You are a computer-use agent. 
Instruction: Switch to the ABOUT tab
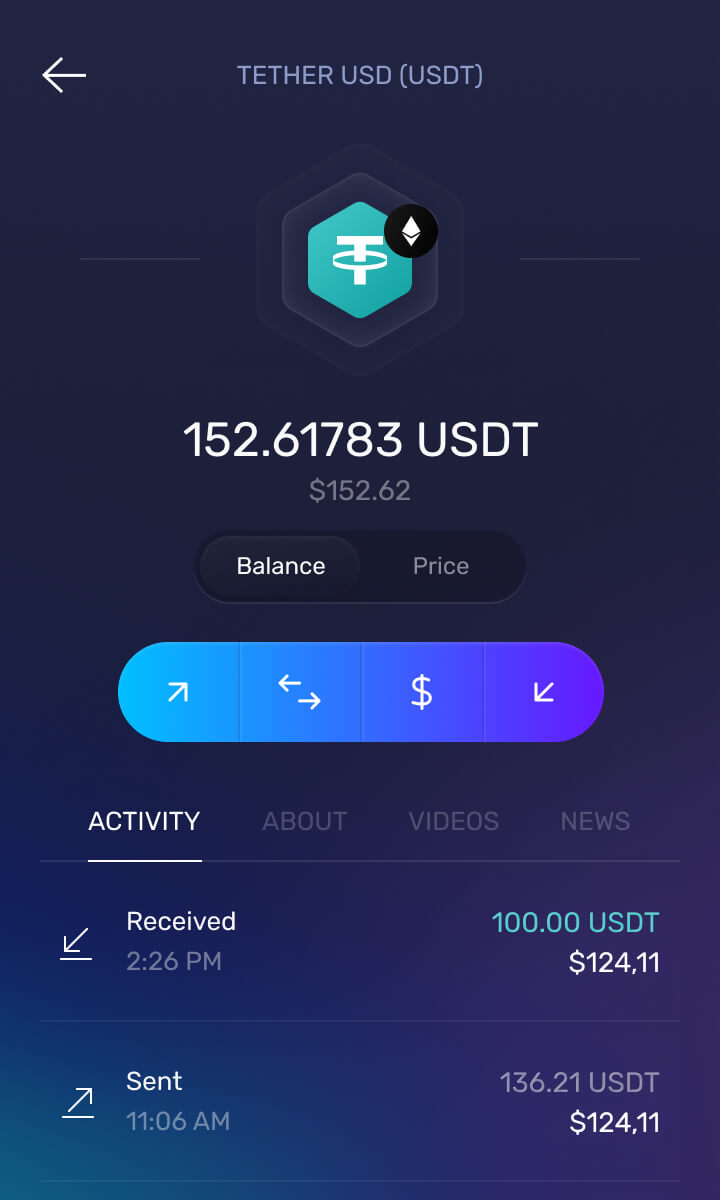tap(304, 822)
